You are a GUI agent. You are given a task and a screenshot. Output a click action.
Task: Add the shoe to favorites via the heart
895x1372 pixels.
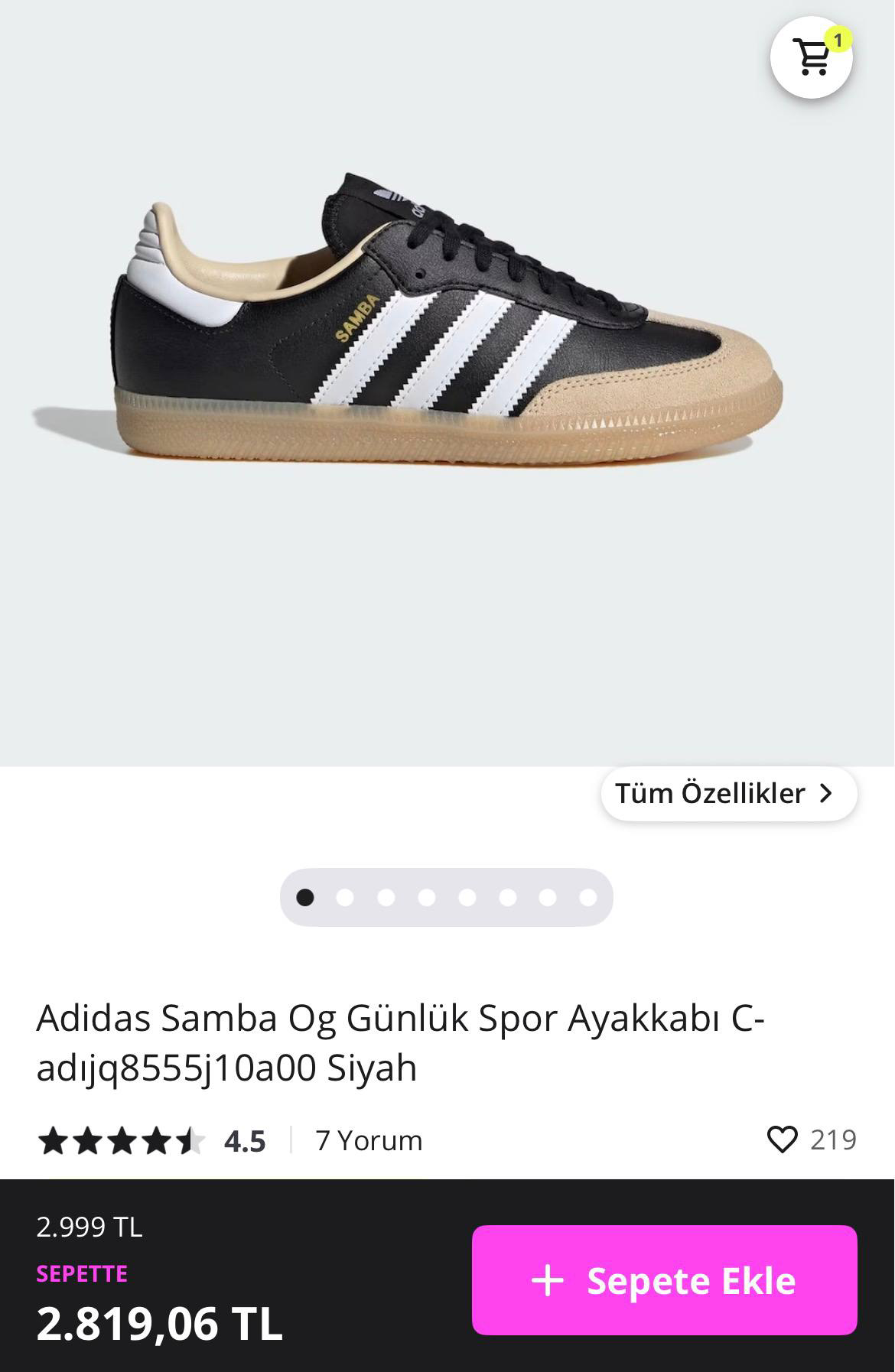click(782, 1140)
